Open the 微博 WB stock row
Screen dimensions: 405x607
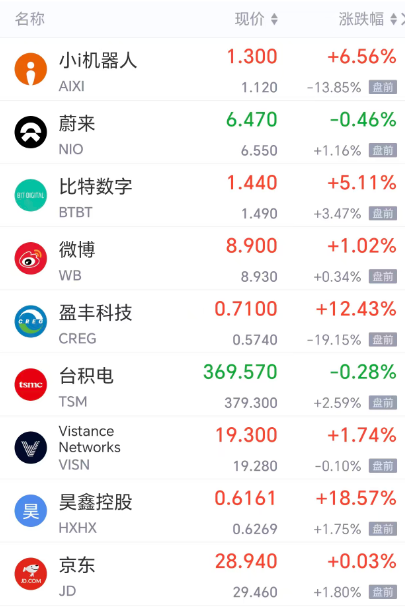click(202, 259)
